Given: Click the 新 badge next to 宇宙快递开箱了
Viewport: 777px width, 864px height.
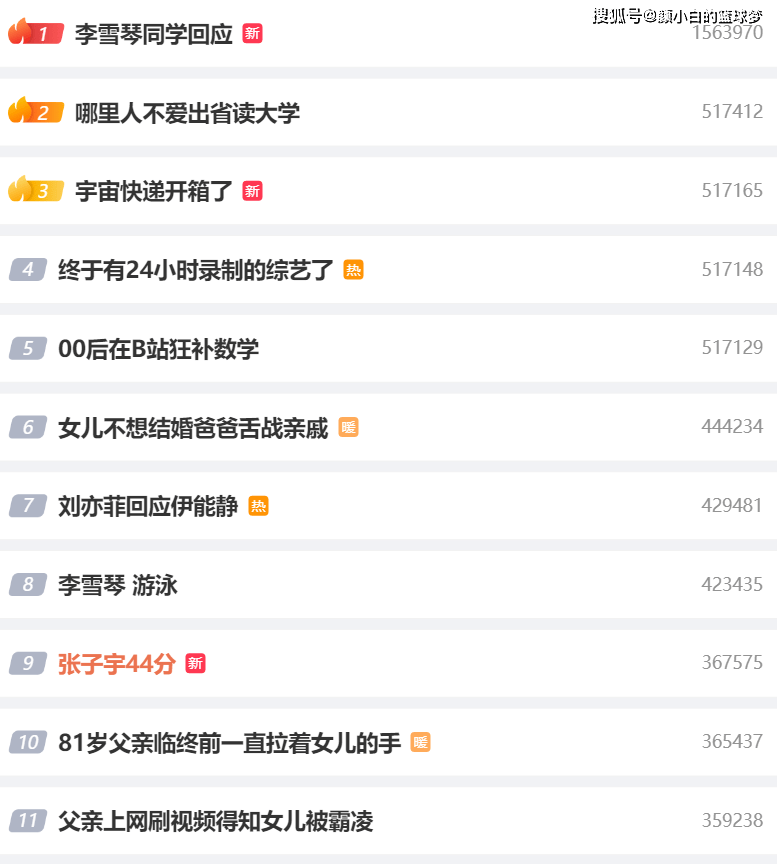Looking at the screenshot, I should click(255, 190).
